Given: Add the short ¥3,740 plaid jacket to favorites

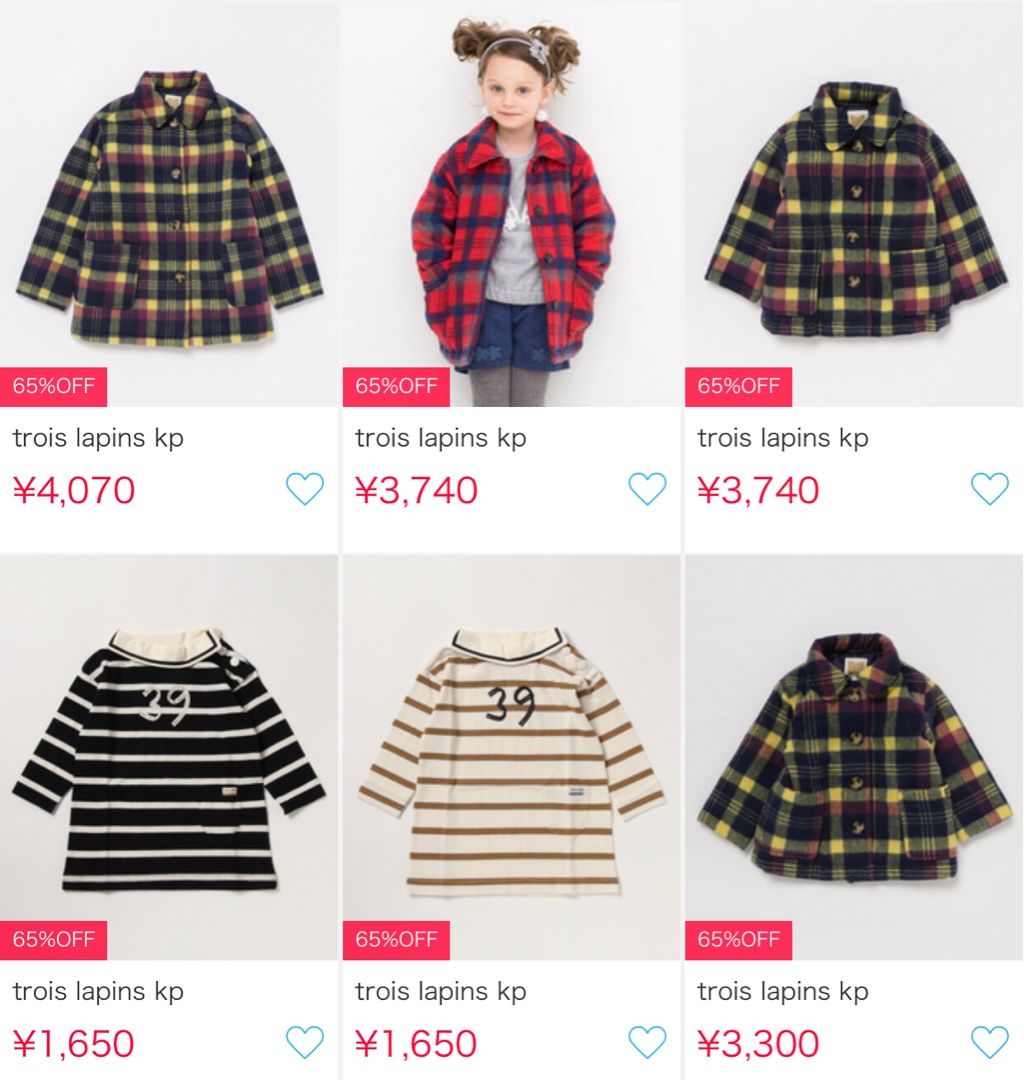Looking at the screenshot, I should [x=990, y=489].
